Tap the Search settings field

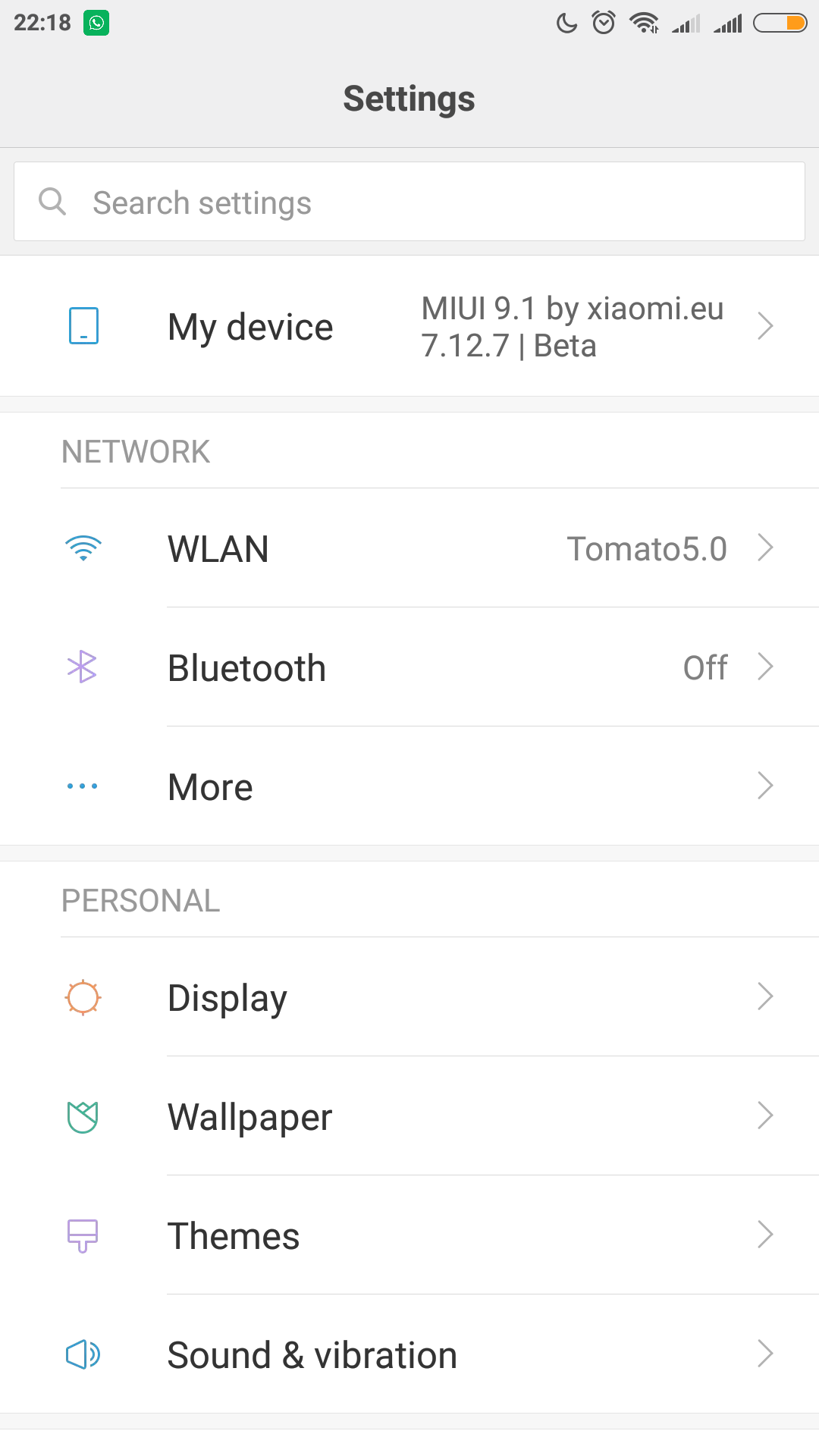coord(409,202)
